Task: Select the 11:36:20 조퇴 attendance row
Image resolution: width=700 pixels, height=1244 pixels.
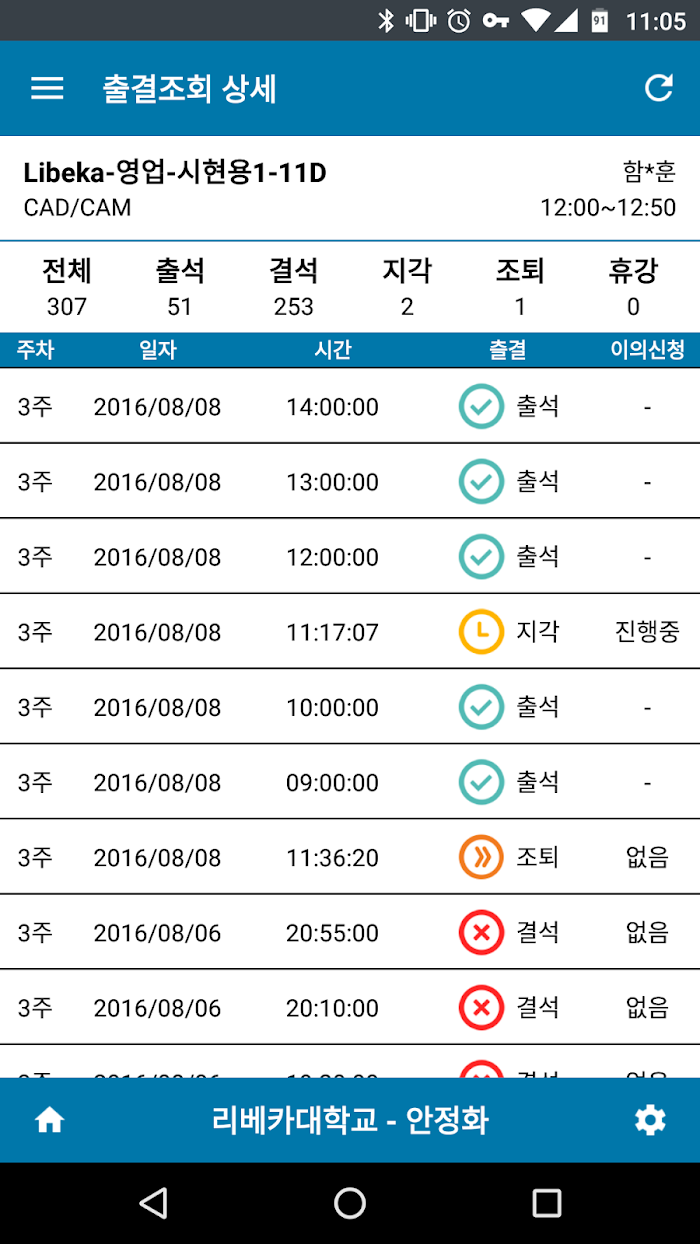Action: pyautogui.click(x=350, y=857)
